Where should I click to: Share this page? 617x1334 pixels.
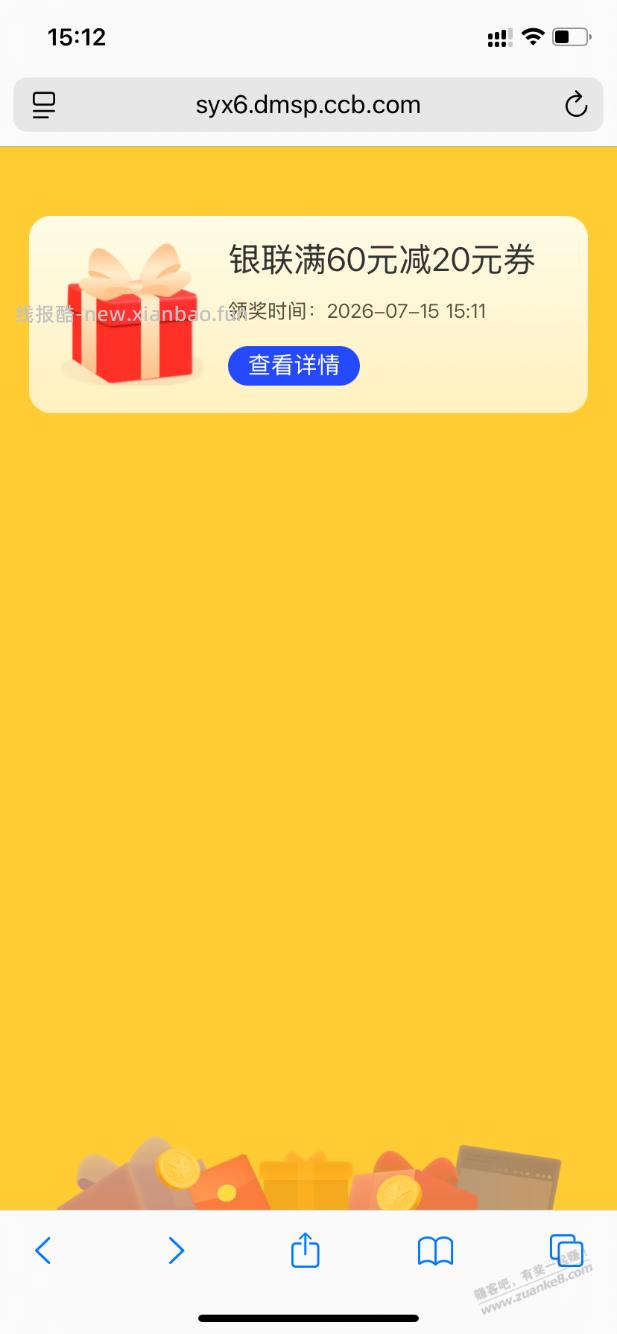(305, 1249)
